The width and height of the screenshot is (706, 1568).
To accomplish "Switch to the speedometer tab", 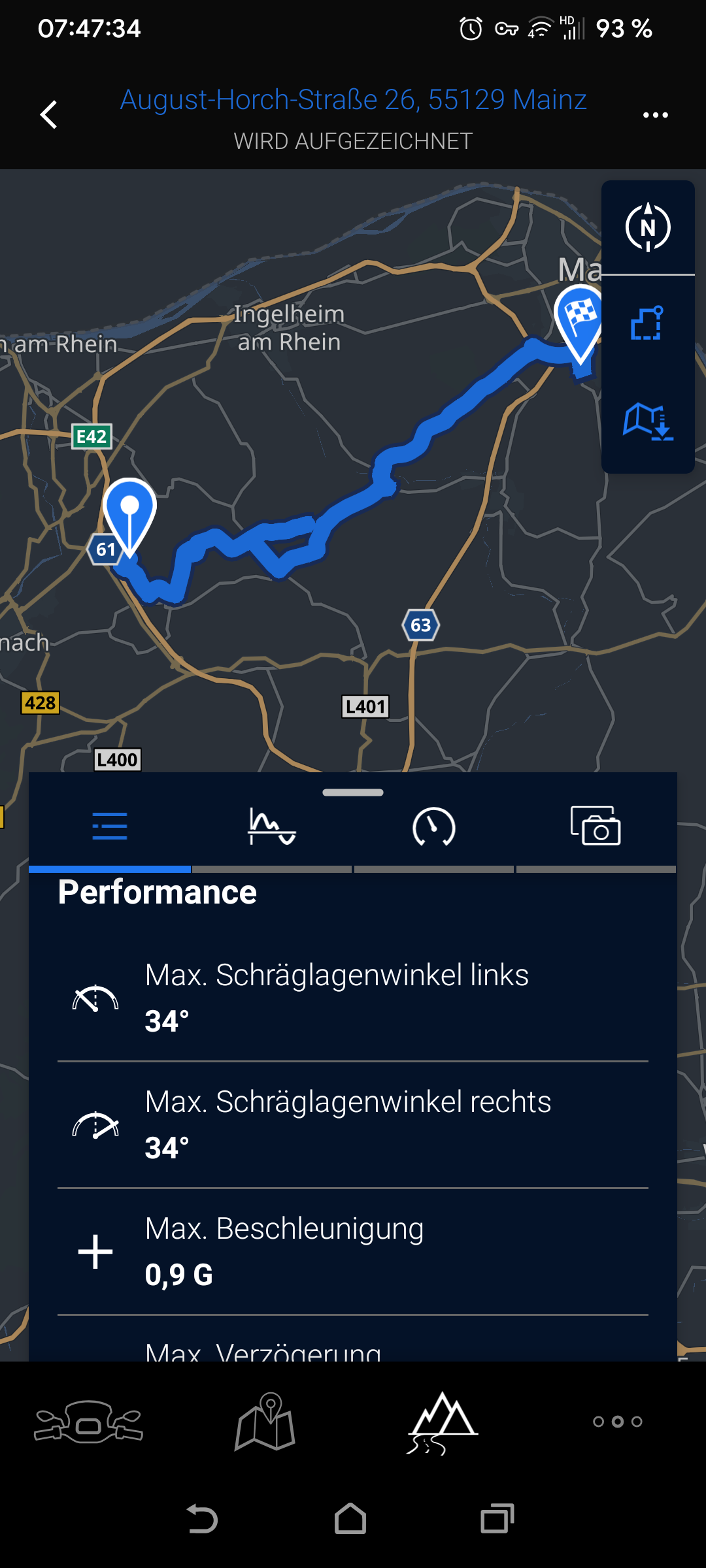I will [434, 826].
